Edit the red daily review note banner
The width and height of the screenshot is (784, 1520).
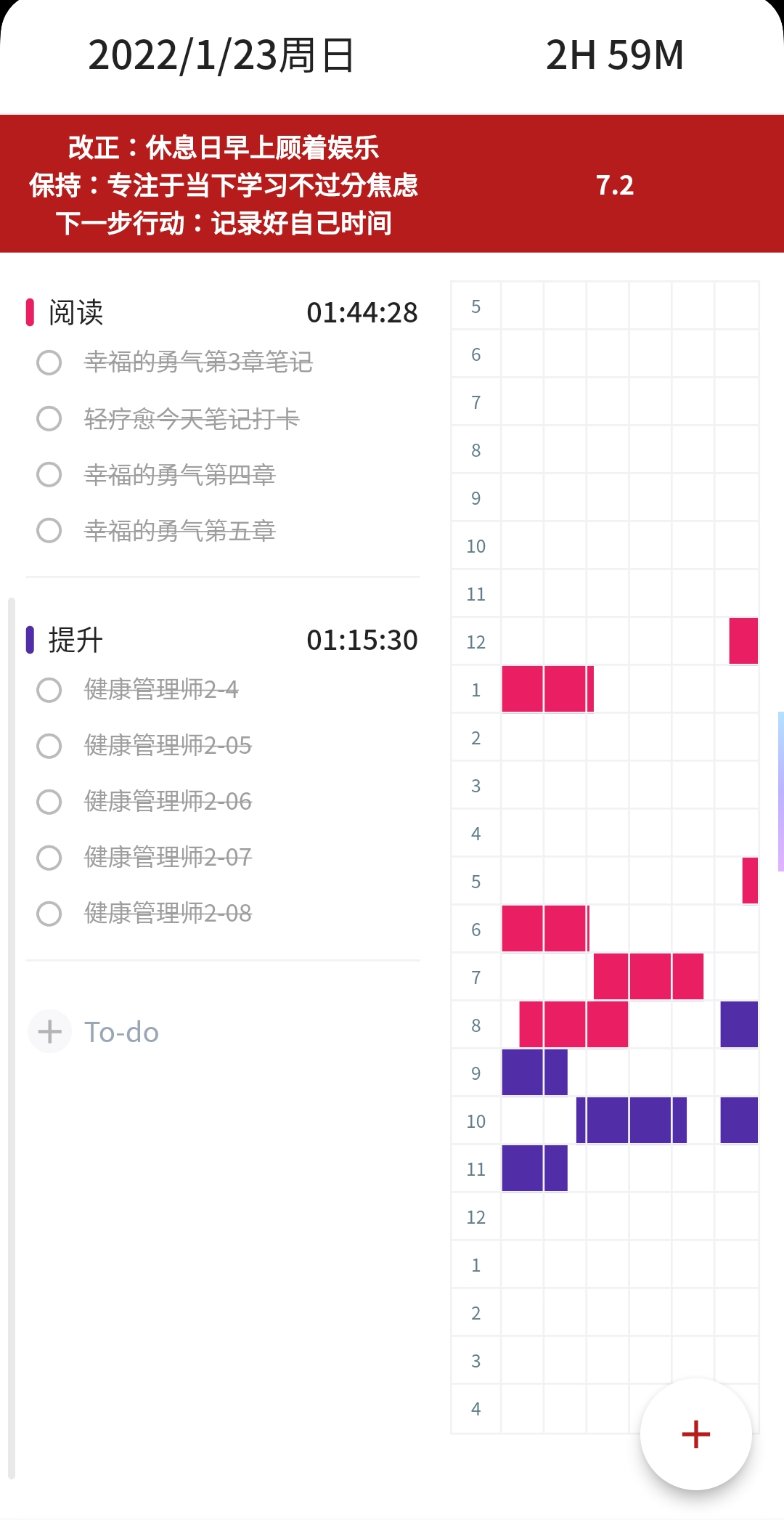click(x=224, y=184)
